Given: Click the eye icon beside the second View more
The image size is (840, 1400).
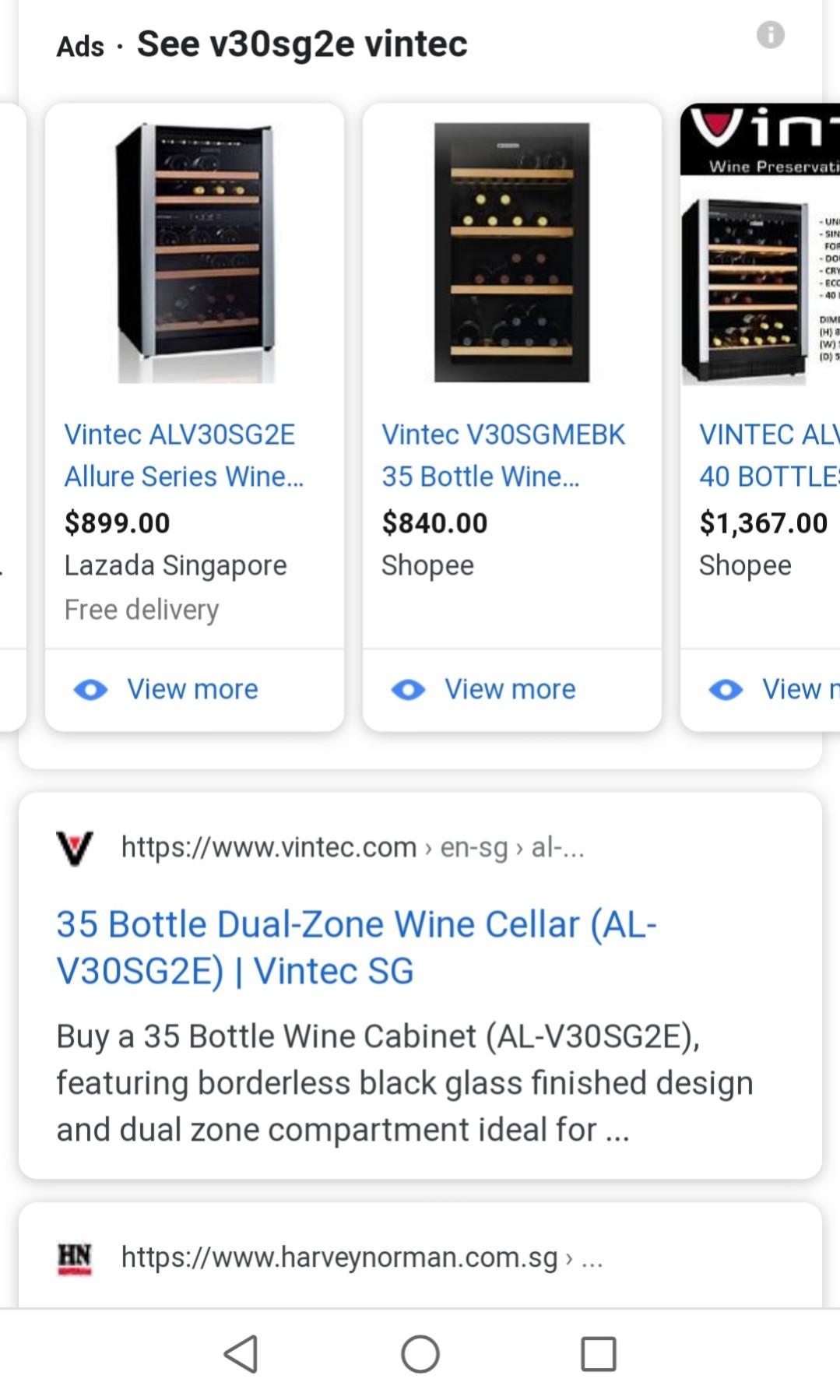Looking at the screenshot, I should 409,689.
